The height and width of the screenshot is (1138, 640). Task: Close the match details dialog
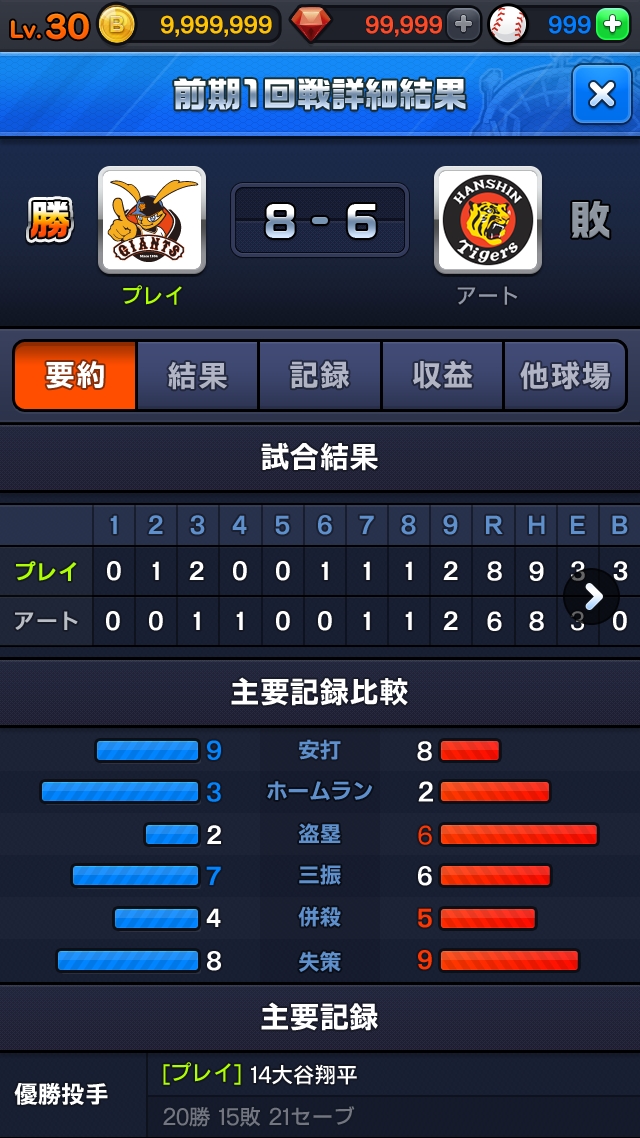coord(601,94)
